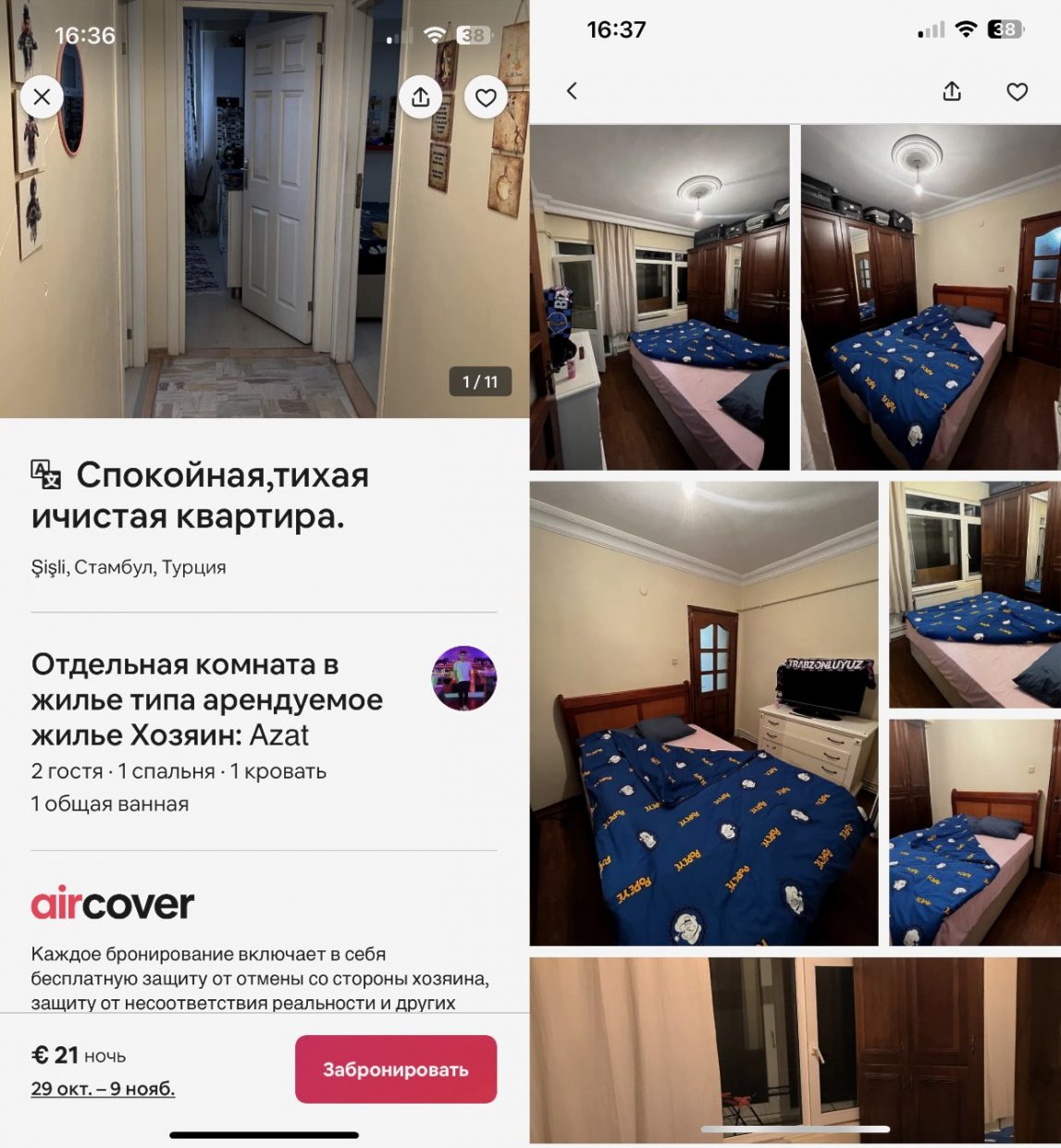Tap the share icon in the gallery header
This screenshot has width=1061, height=1148.
tap(952, 91)
